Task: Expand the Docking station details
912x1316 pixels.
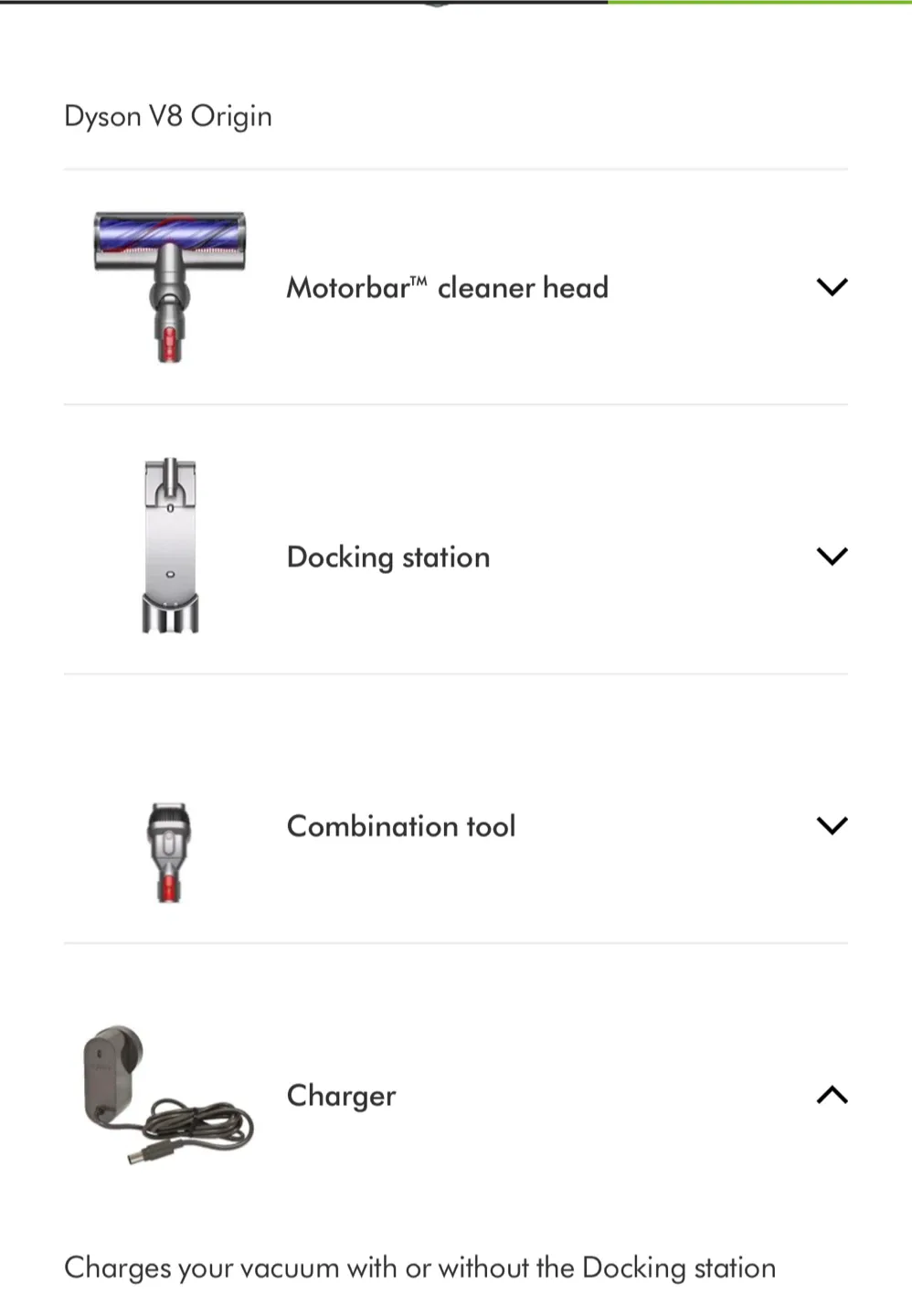Action: (x=832, y=556)
